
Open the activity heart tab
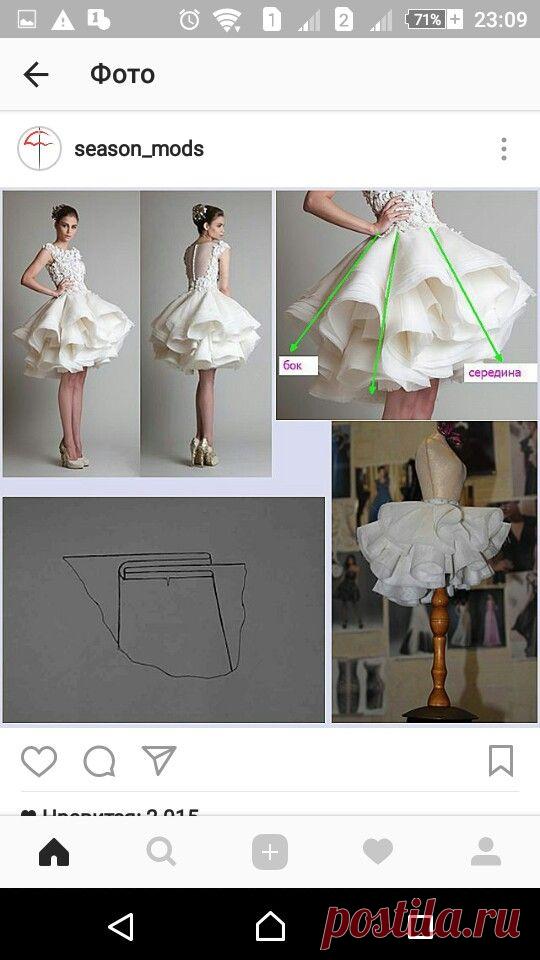tap(378, 852)
